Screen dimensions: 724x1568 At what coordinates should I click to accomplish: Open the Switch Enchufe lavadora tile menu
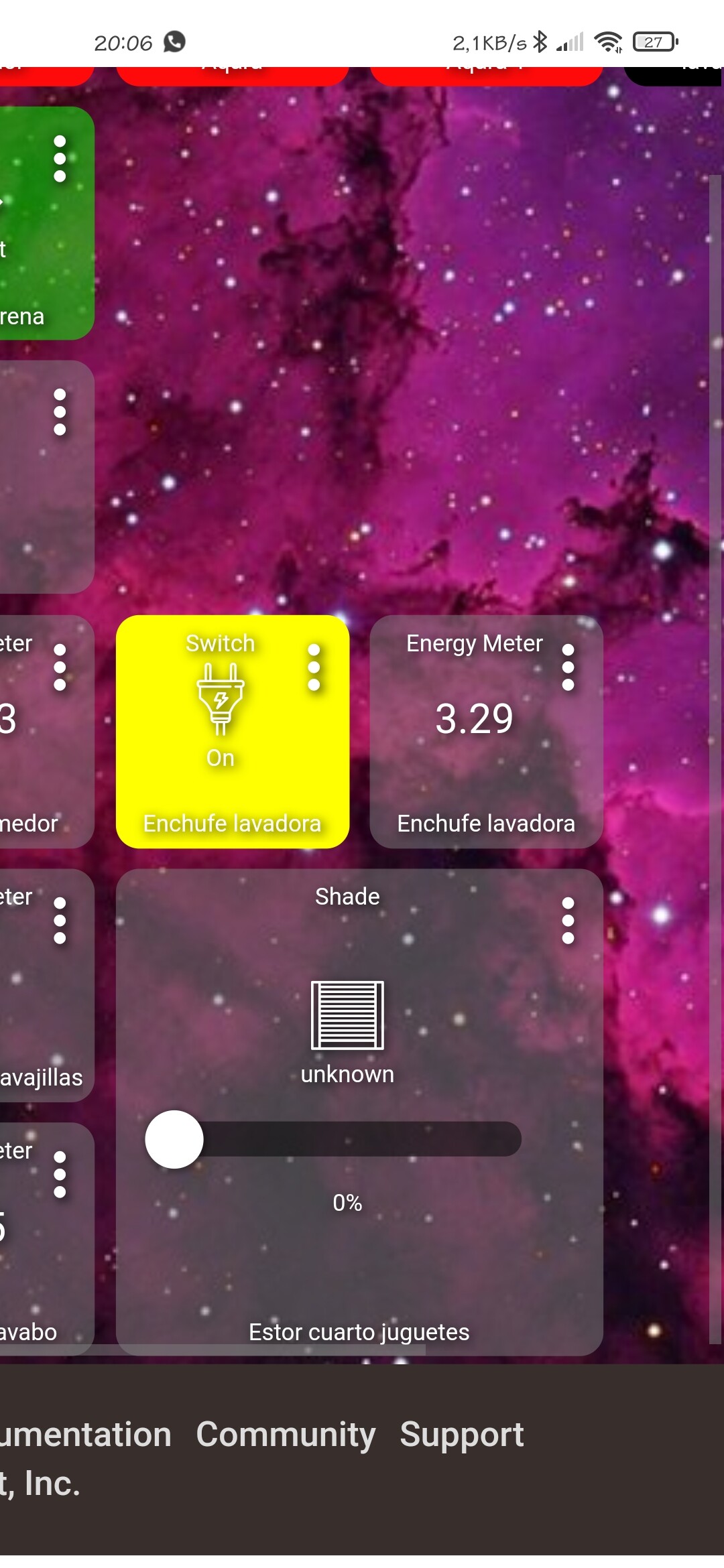point(314,667)
